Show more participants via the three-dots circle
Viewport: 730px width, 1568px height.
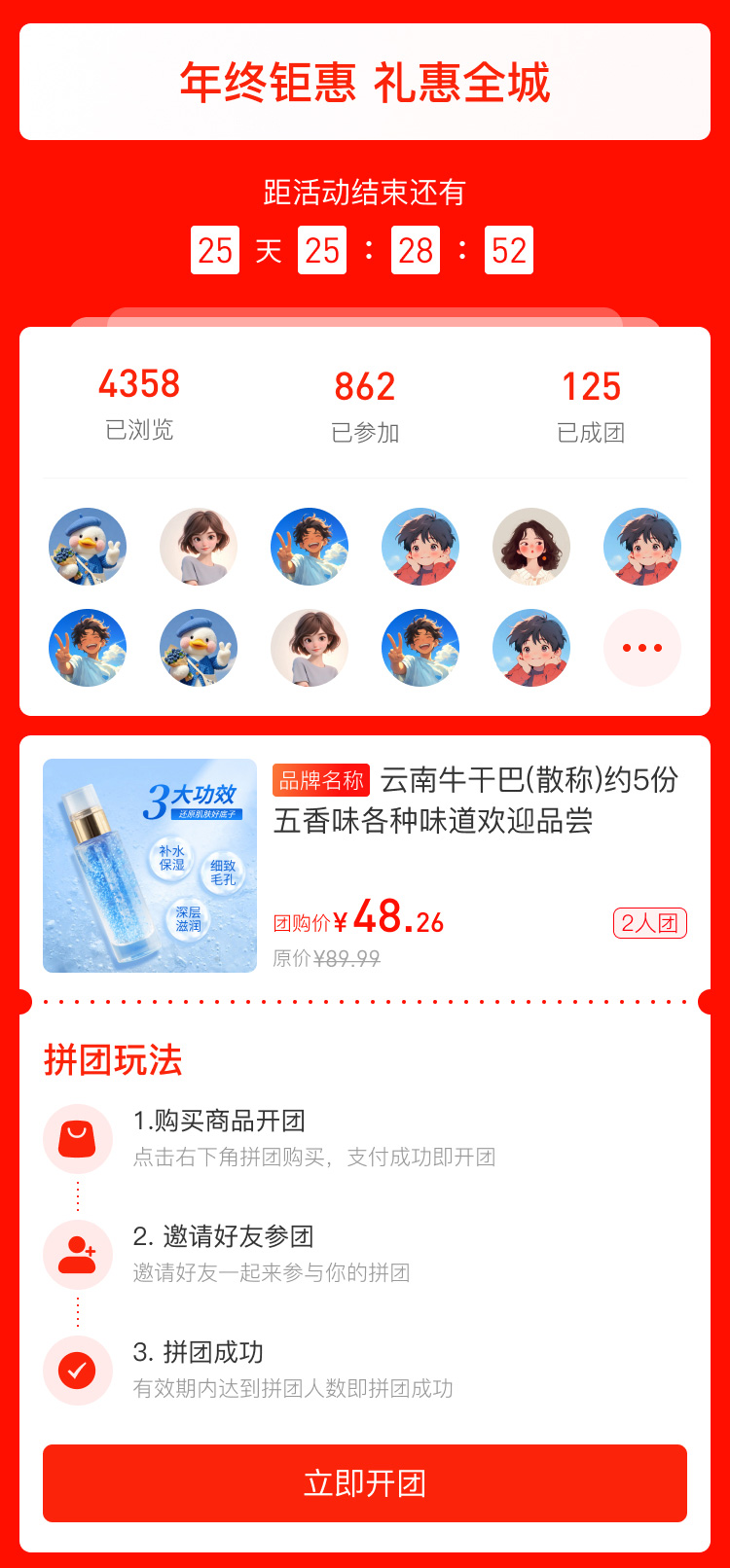click(641, 648)
